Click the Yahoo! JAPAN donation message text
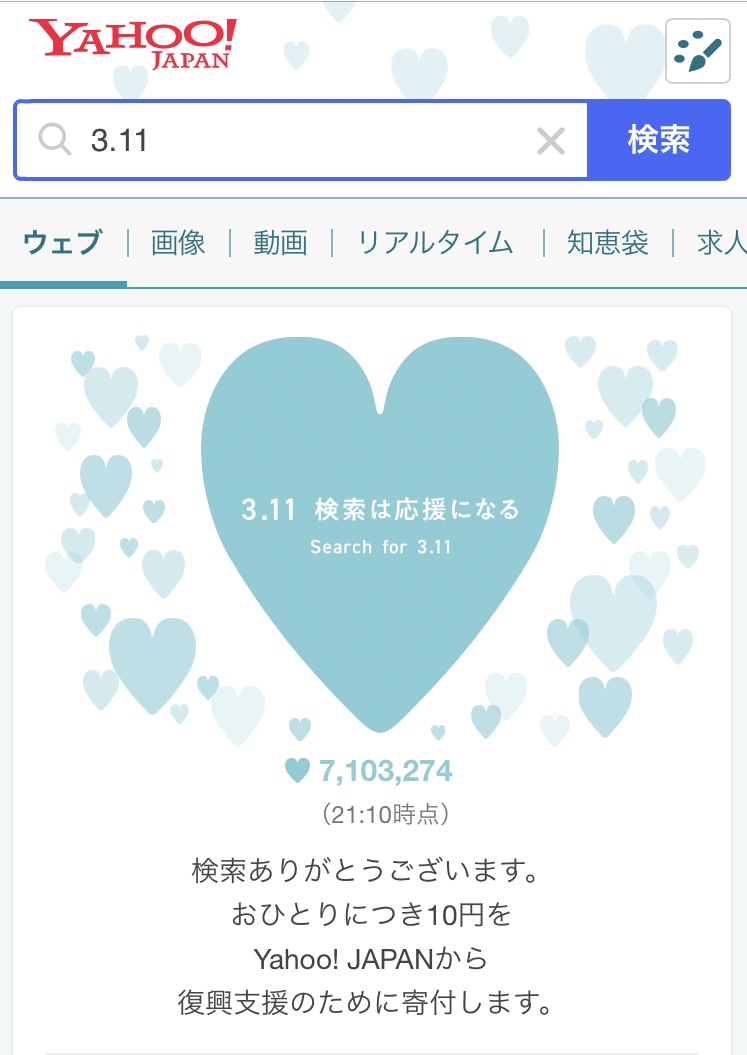This screenshot has height=1055, width=747. point(373,930)
